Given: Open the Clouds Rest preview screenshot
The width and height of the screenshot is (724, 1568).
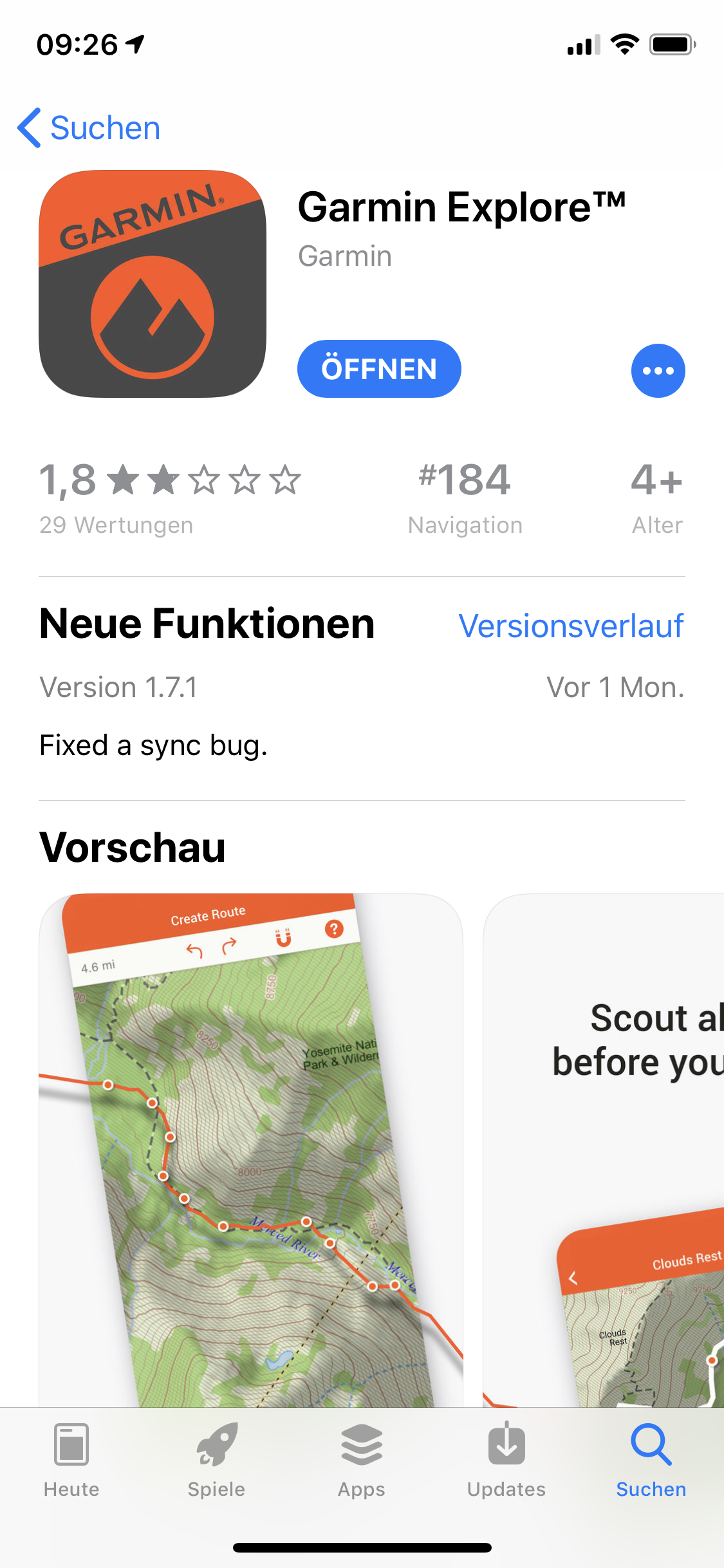Looking at the screenshot, I should pos(604,1150).
